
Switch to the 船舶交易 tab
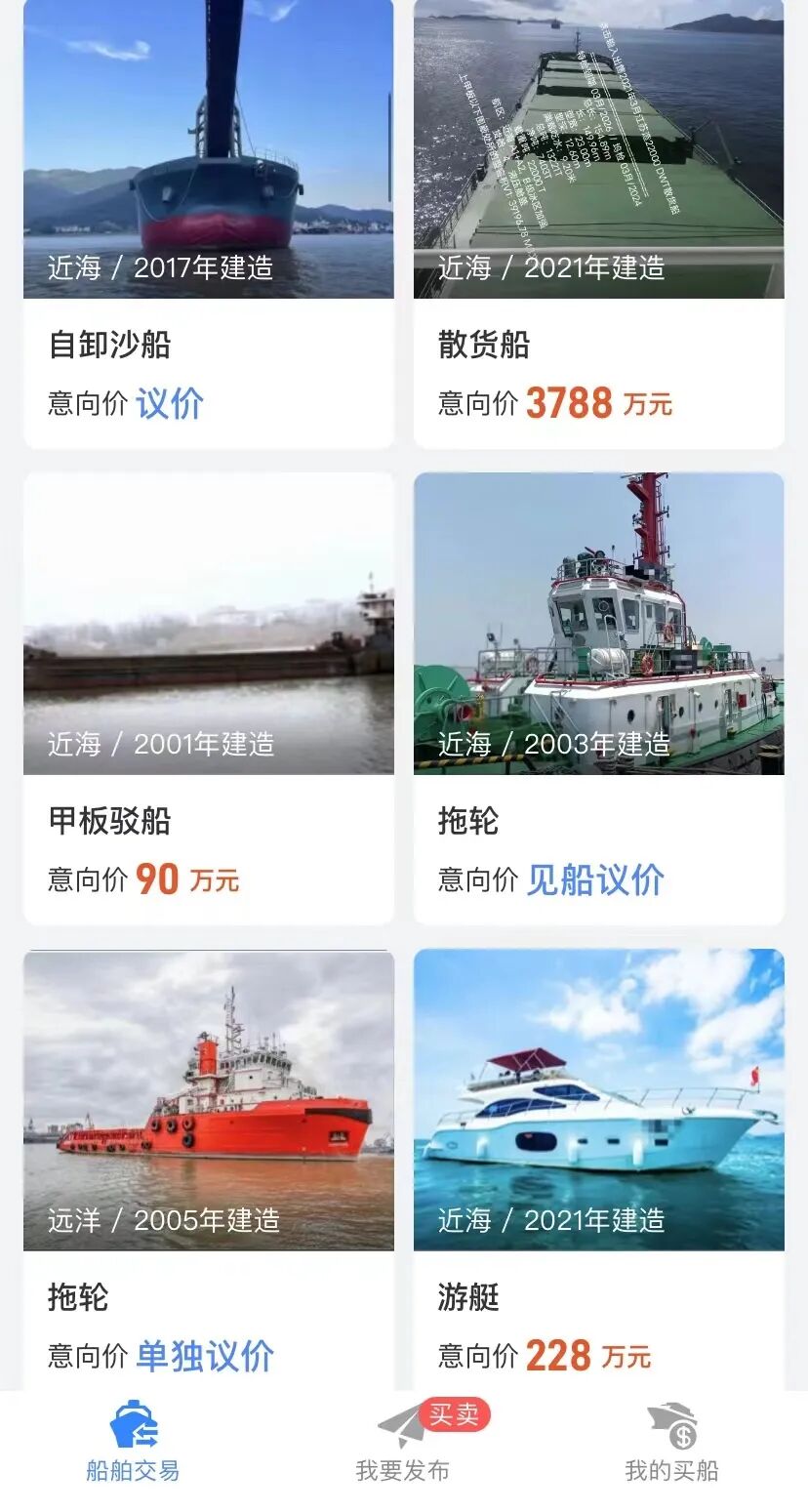(x=134, y=1443)
